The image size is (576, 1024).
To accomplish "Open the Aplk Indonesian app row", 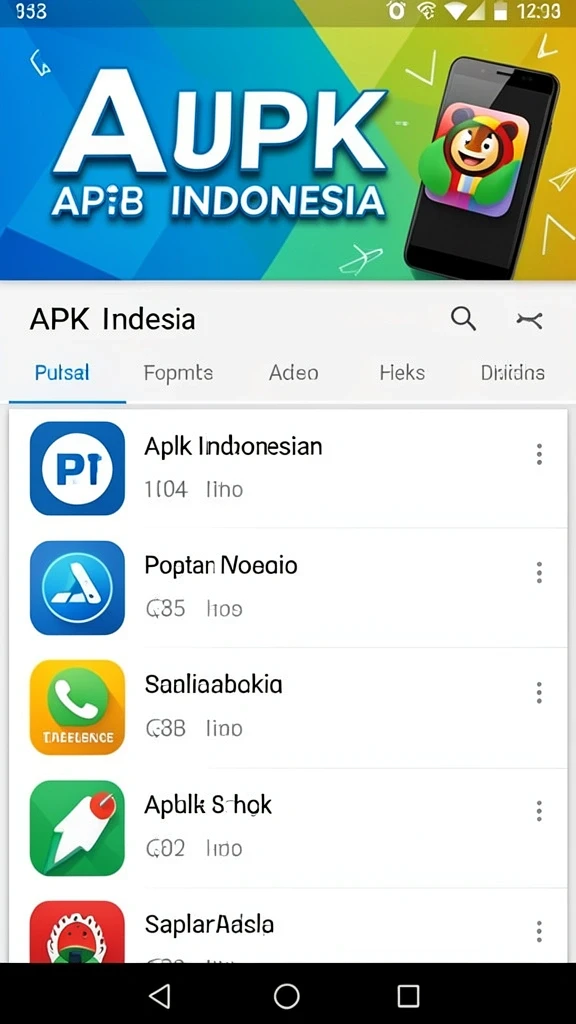I will pyautogui.click(x=288, y=468).
